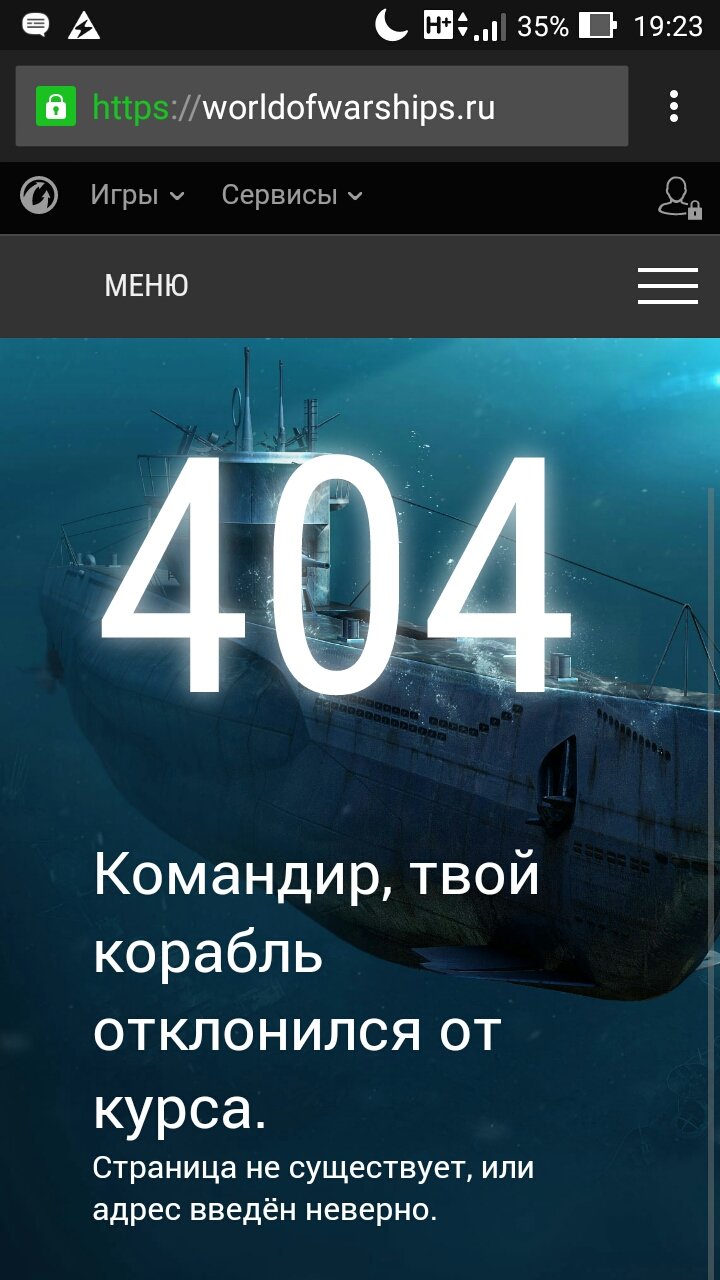Open the user account login icon
Screen dimensions: 720x1280
(679, 197)
